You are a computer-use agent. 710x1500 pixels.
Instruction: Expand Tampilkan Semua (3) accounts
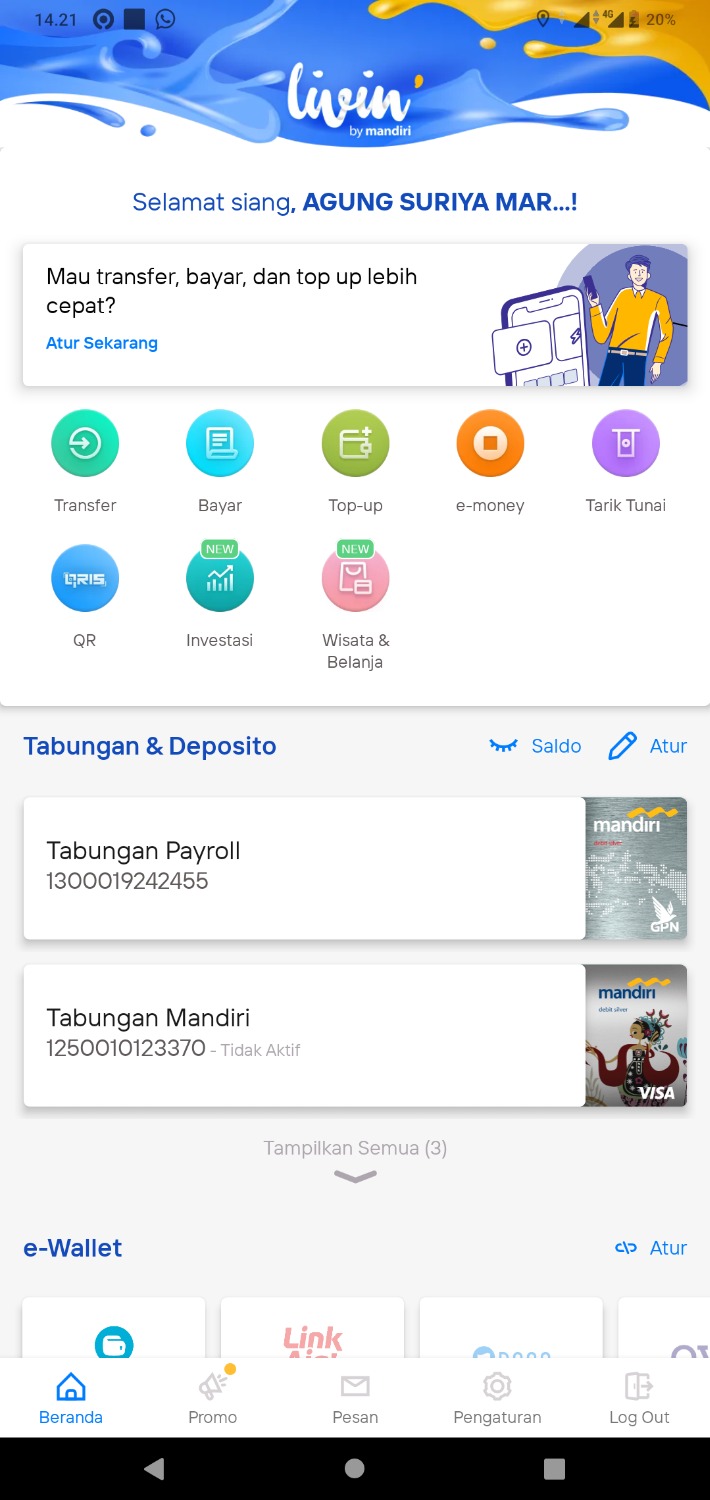point(355,1158)
